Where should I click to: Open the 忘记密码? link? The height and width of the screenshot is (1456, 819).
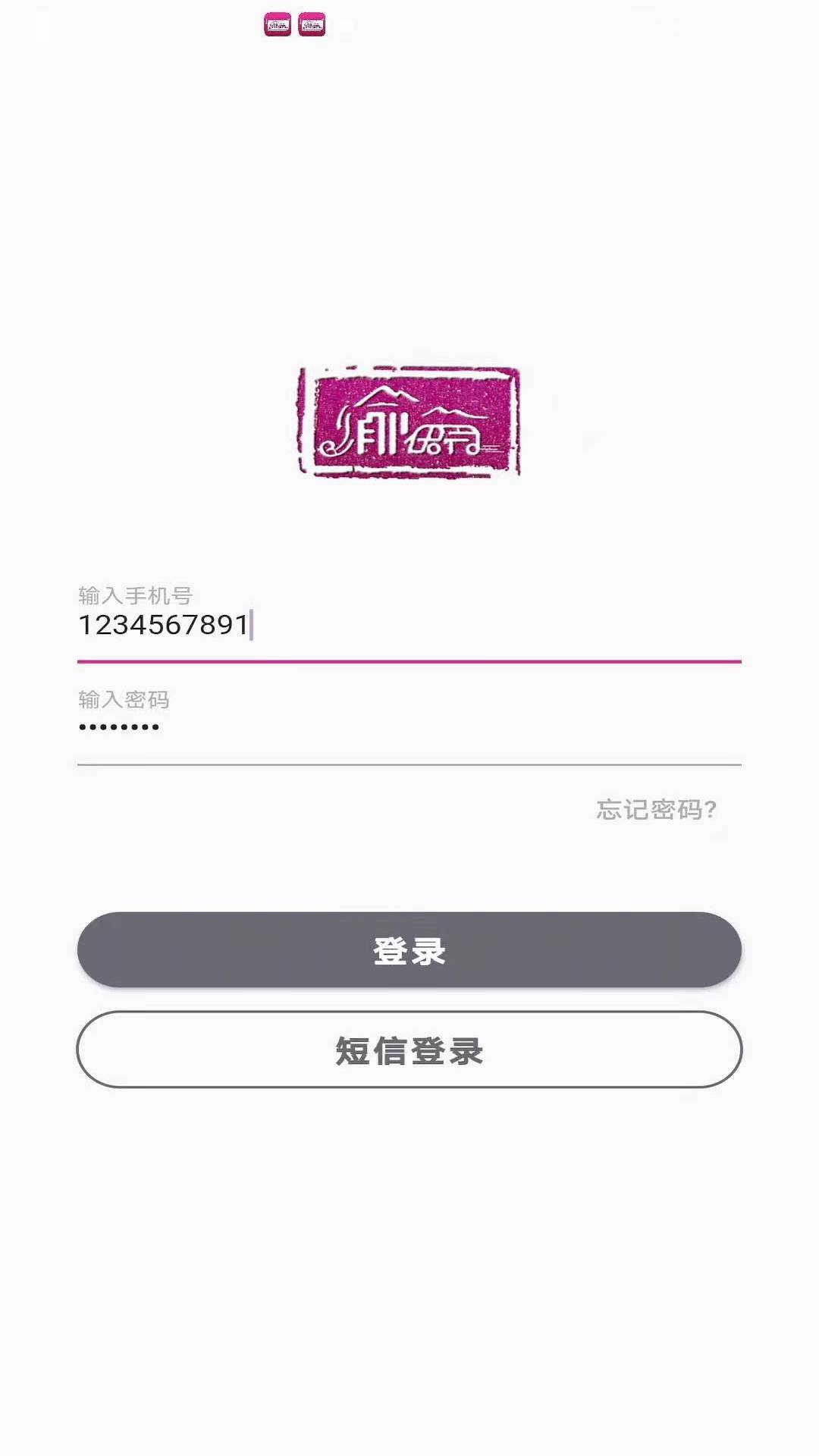(x=657, y=809)
